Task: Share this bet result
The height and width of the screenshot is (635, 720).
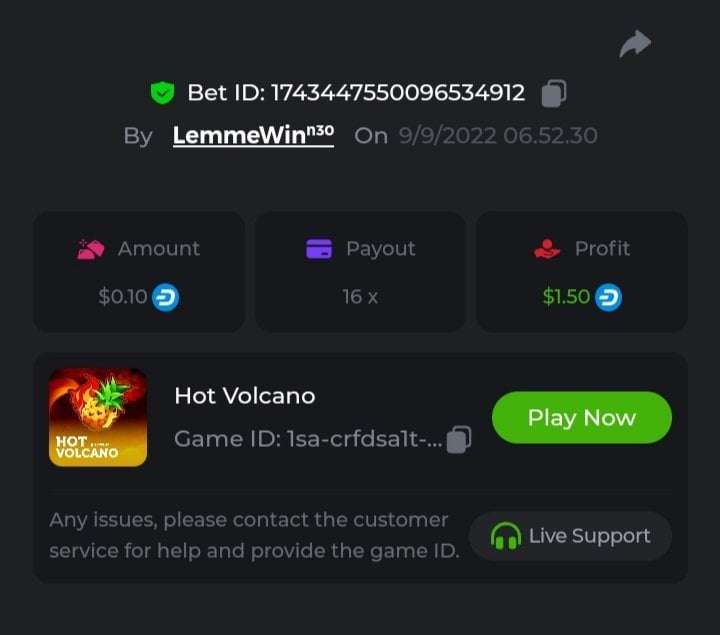Action: point(635,44)
